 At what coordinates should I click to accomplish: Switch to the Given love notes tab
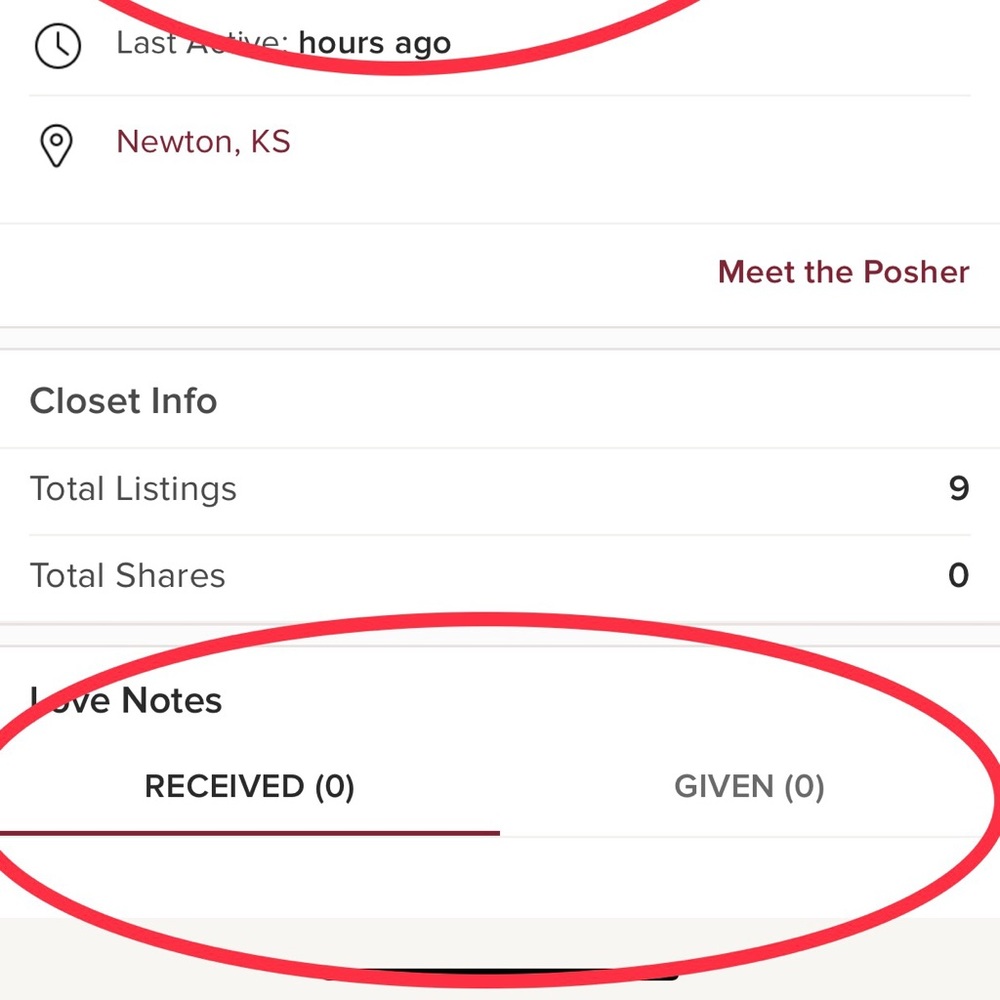(749, 787)
